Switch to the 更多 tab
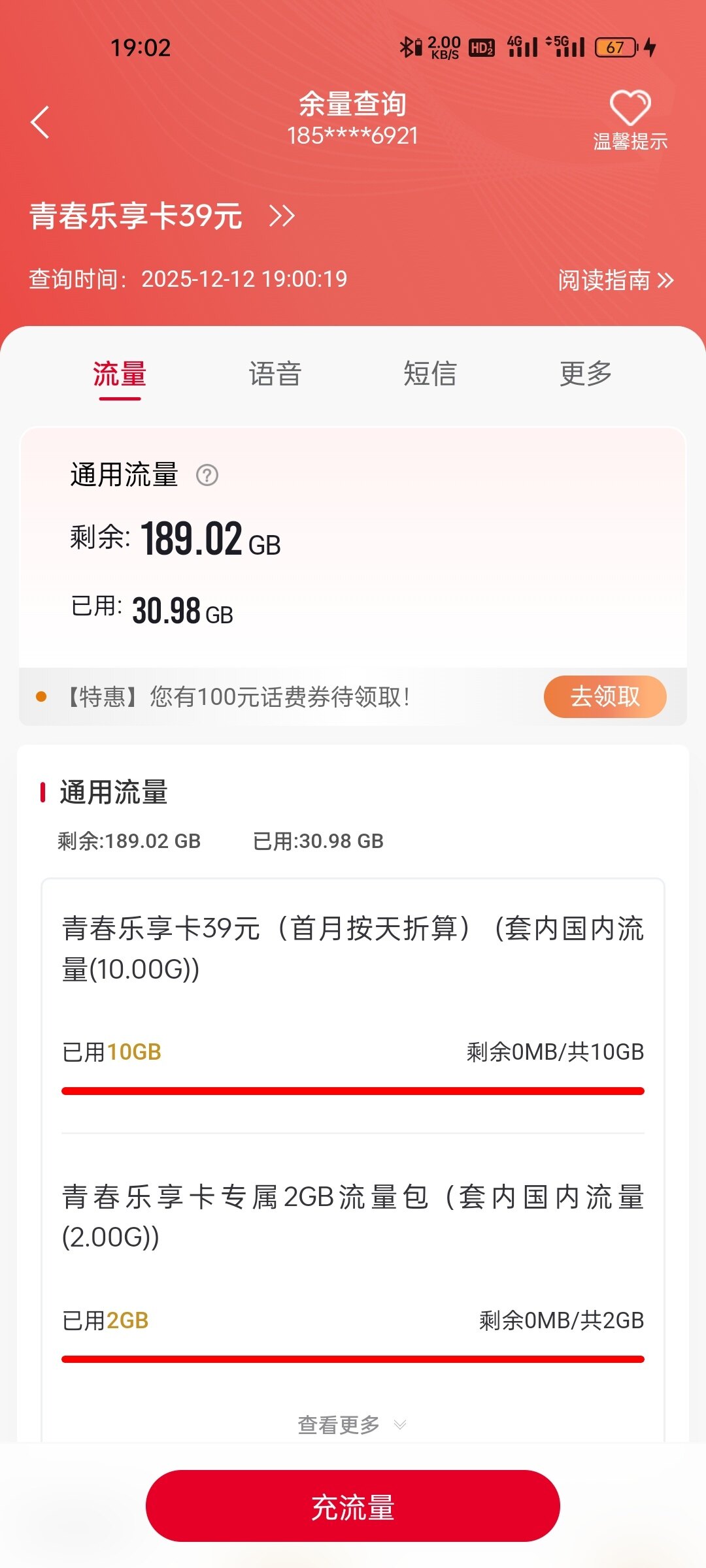706x1568 pixels. point(586,374)
